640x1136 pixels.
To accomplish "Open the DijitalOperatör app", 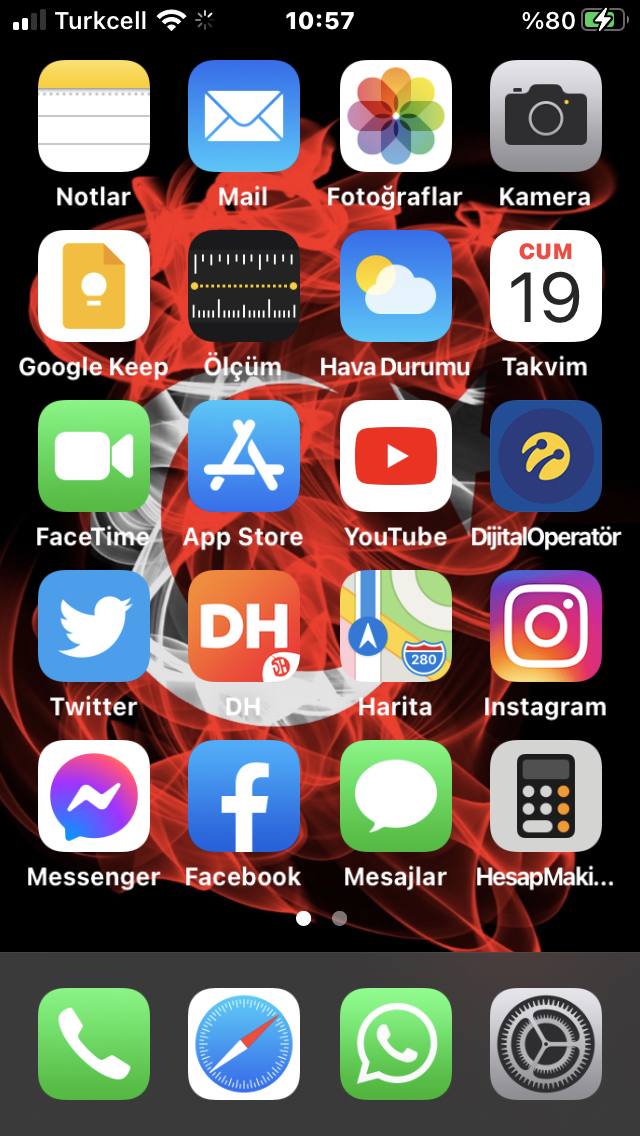I will click(546, 456).
